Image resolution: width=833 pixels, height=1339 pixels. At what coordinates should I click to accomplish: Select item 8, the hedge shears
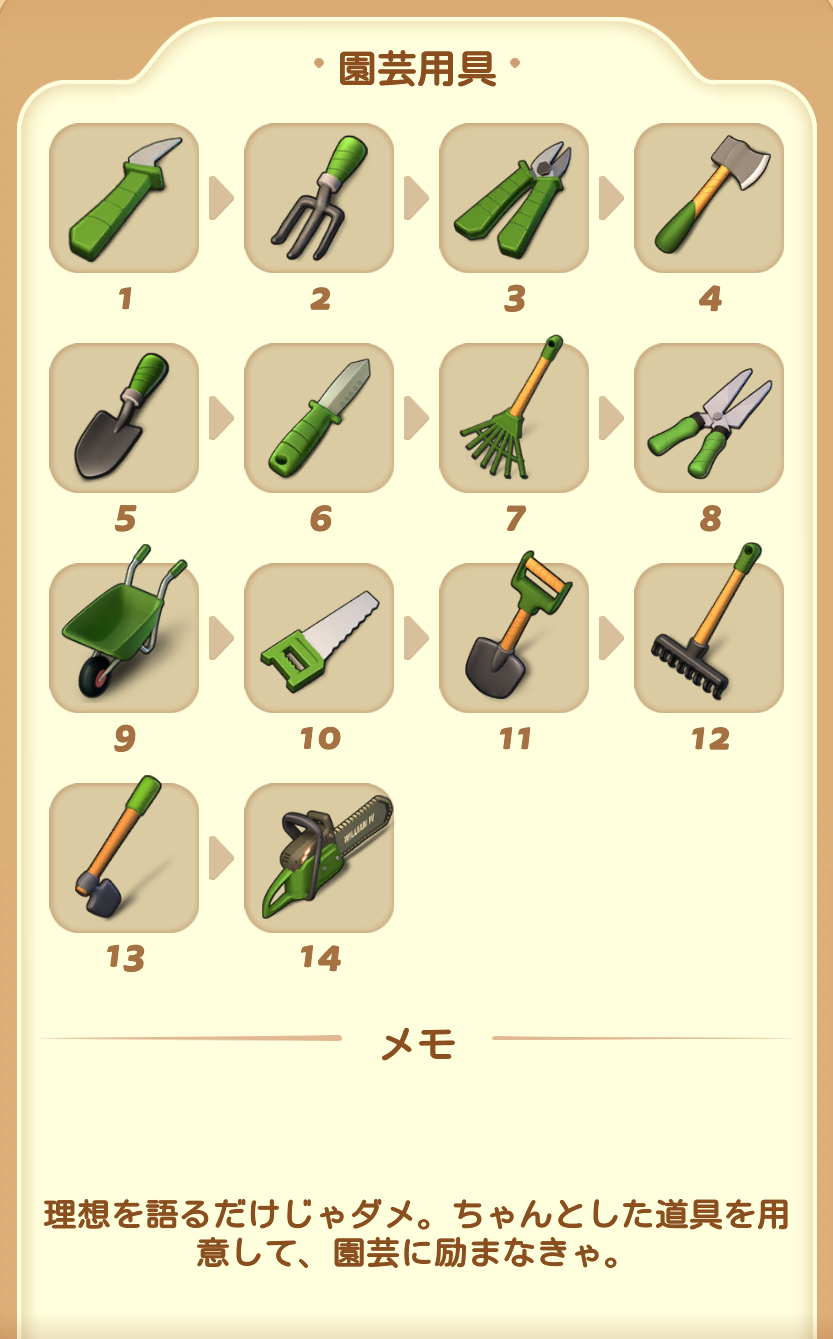709,418
